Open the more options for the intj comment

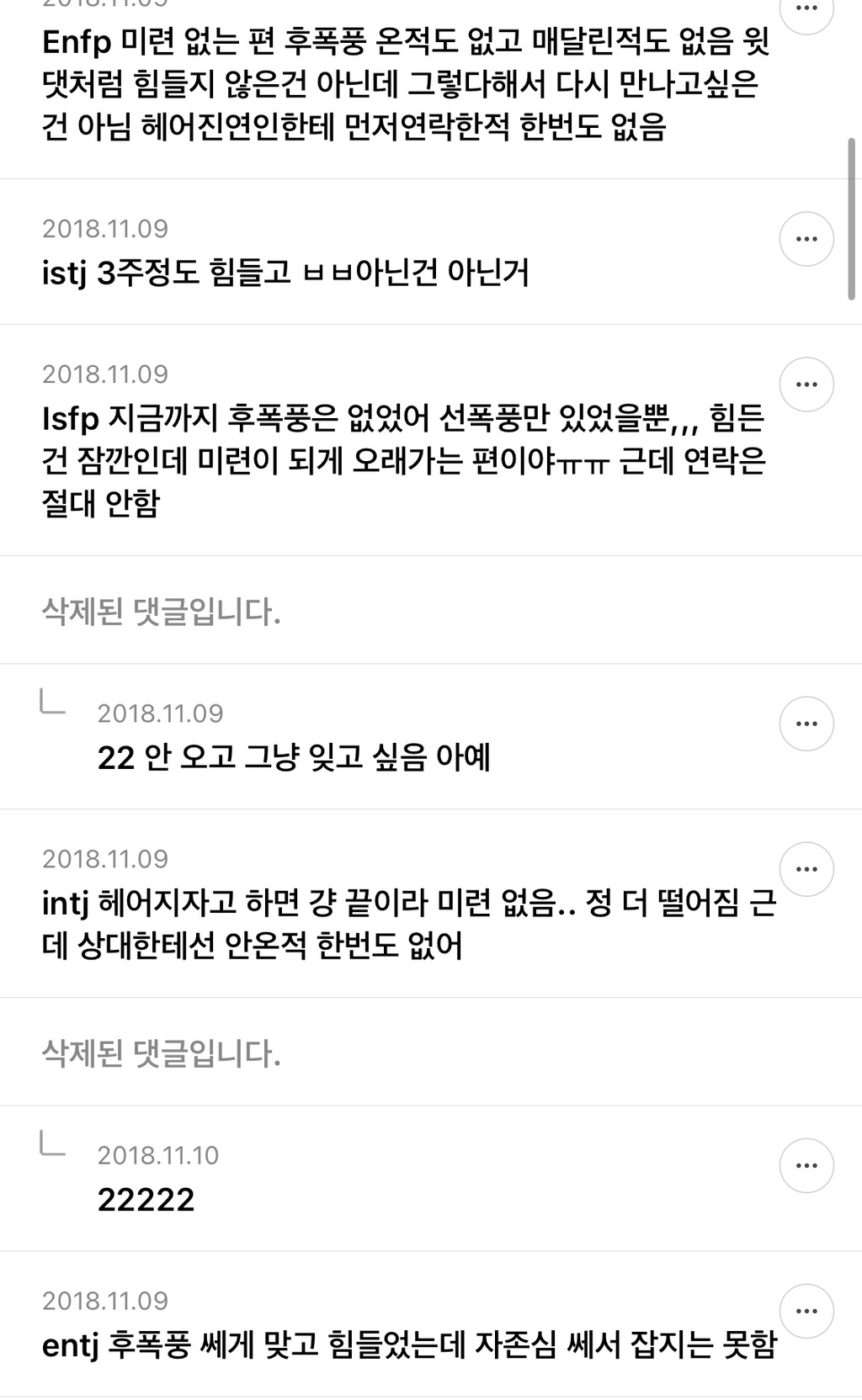(x=806, y=869)
